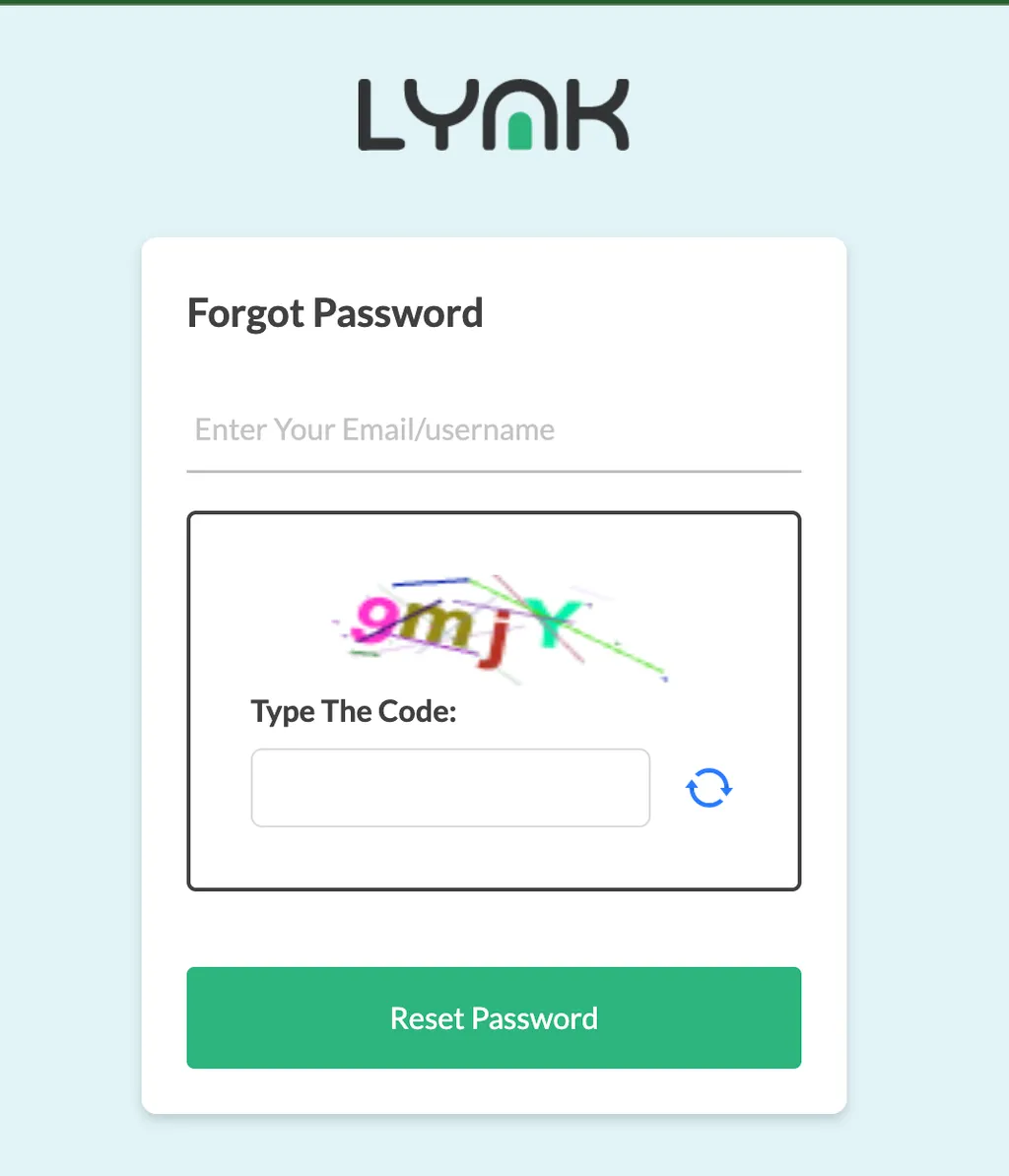Viewport: 1009px width, 1176px height.
Task: Tap the Reset Password button
Action: 494,1017
